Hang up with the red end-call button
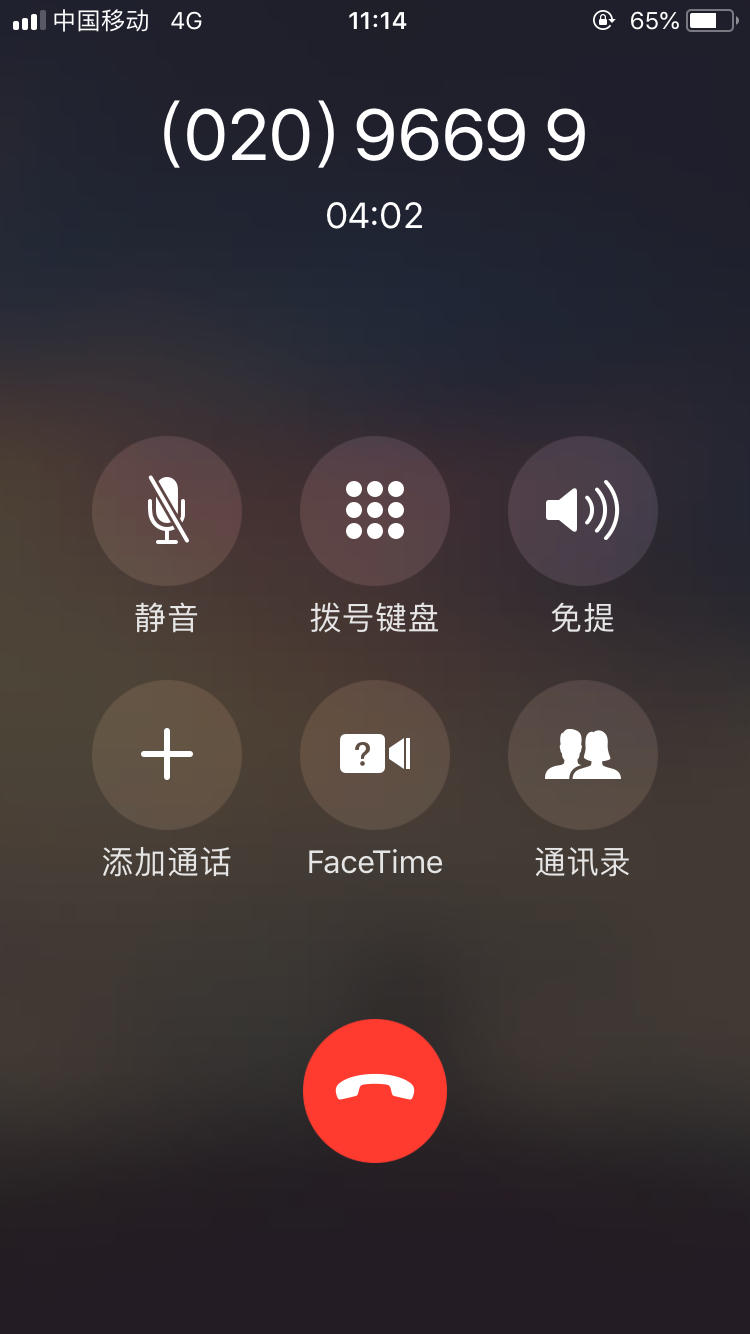This screenshot has width=750, height=1334. pos(375,1090)
